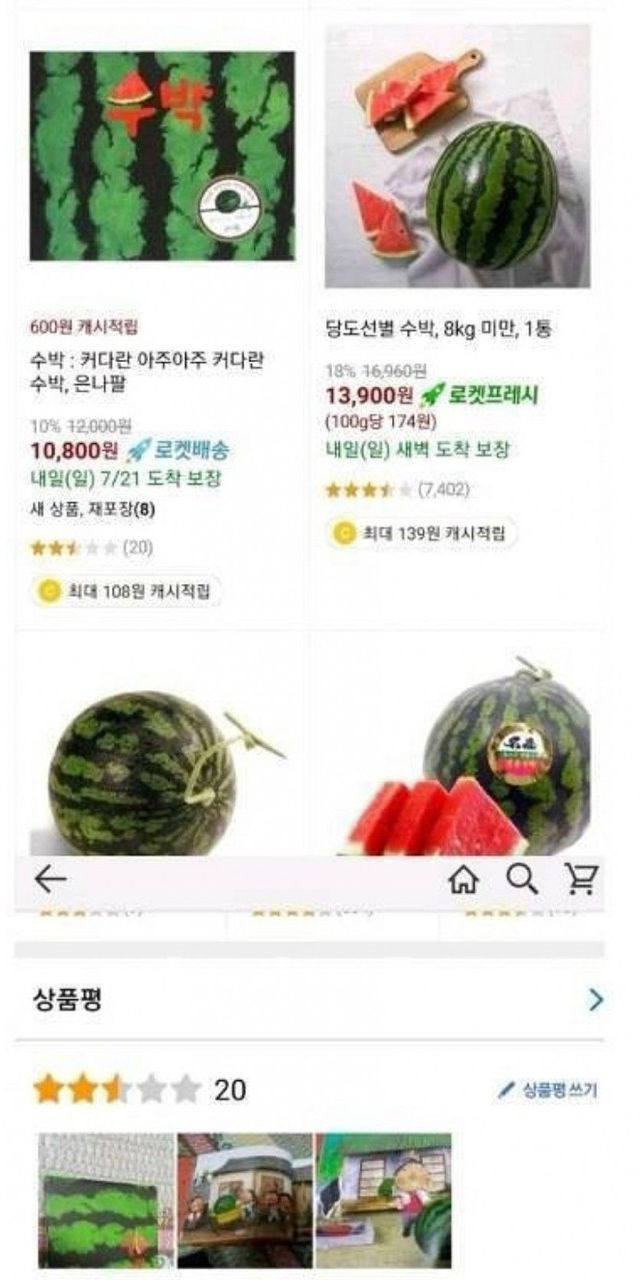Go back with the arrow icon

point(50,879)
